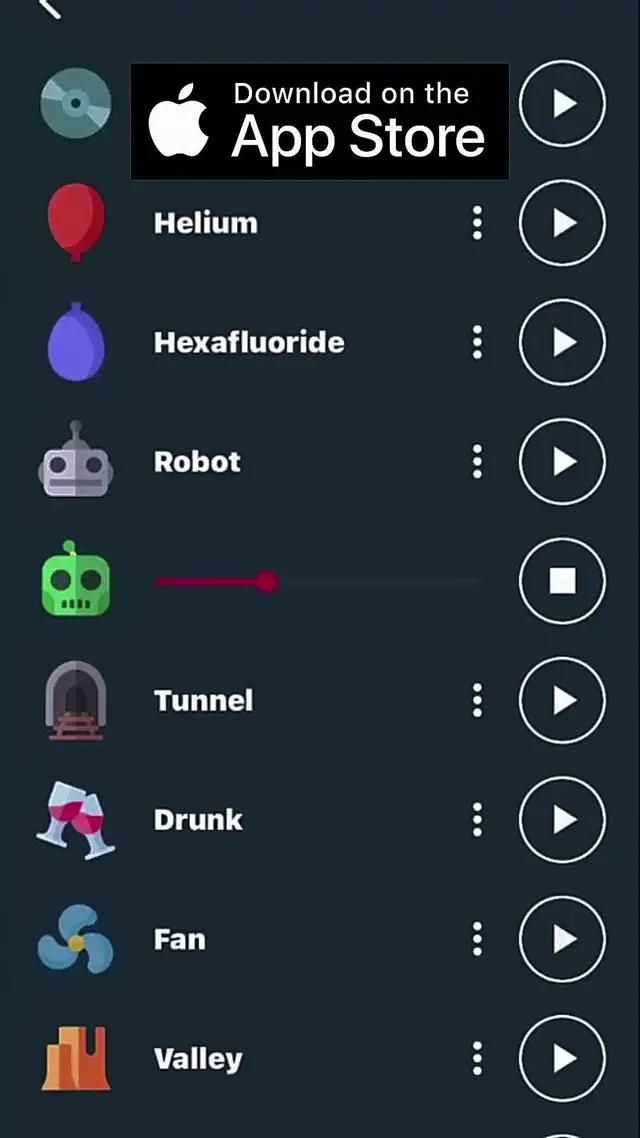This screenshot has height=1138, width=640.
Task: Tap the red playback progress slider
Action: [266, 581]
